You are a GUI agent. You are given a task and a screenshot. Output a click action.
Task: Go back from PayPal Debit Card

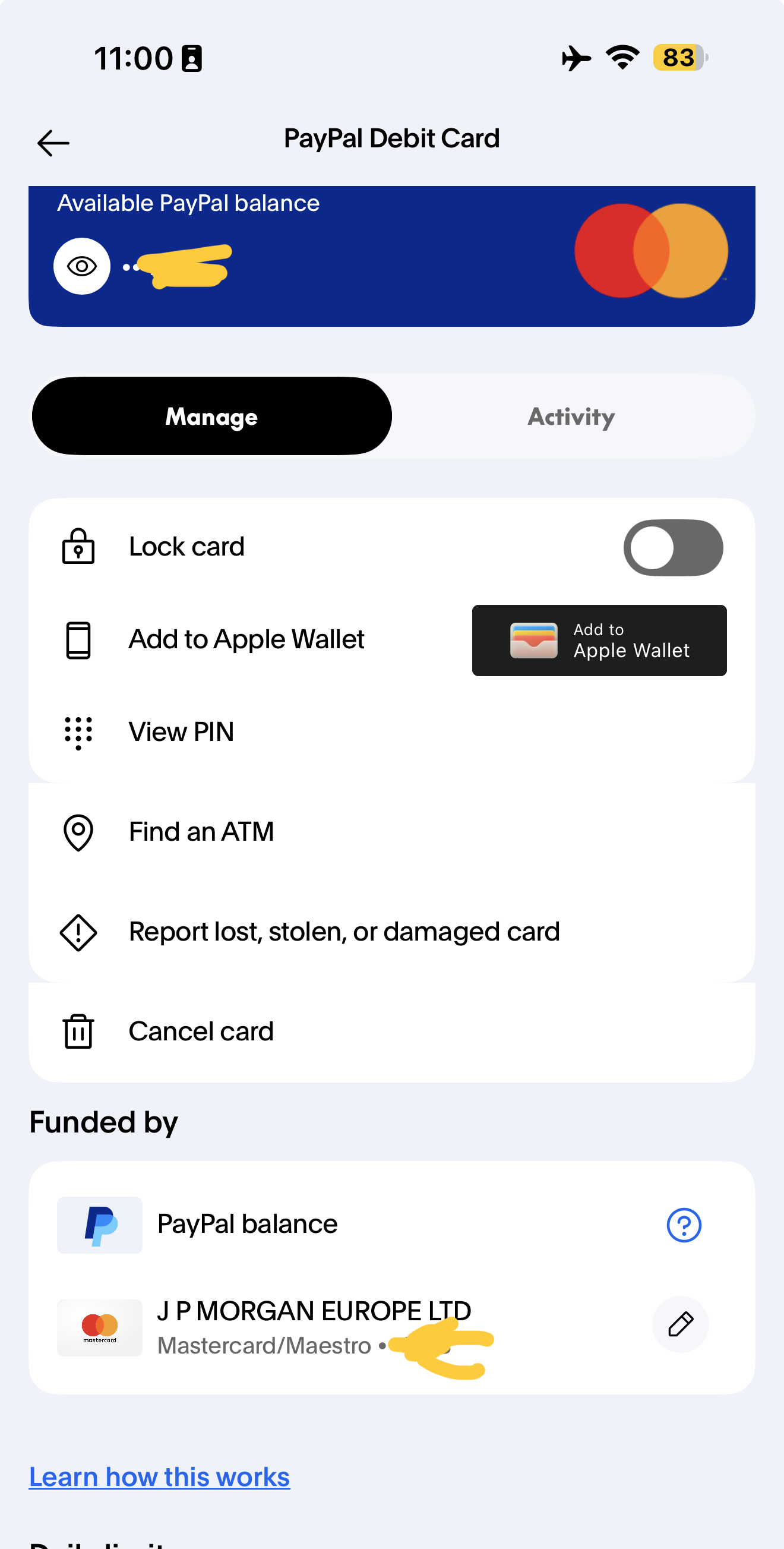53,143
